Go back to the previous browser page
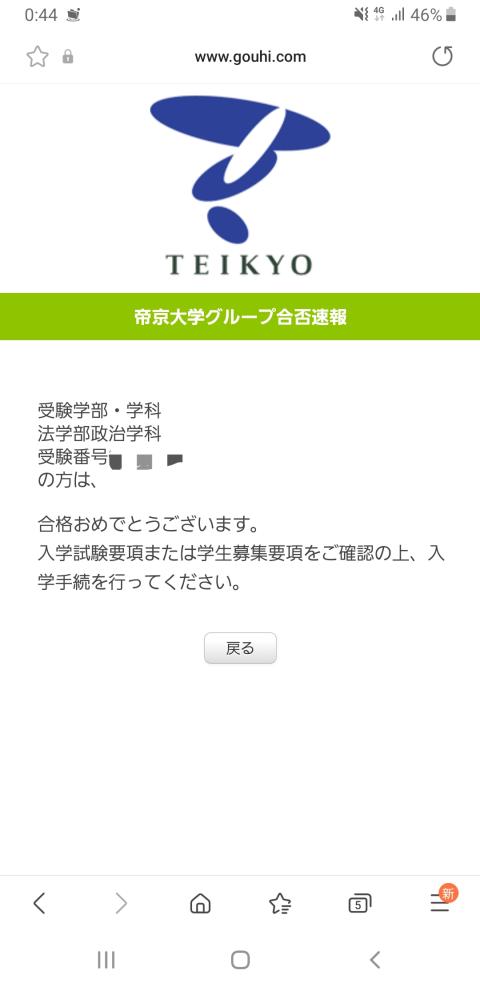480x987 pixels. click(x=39, y=904)
